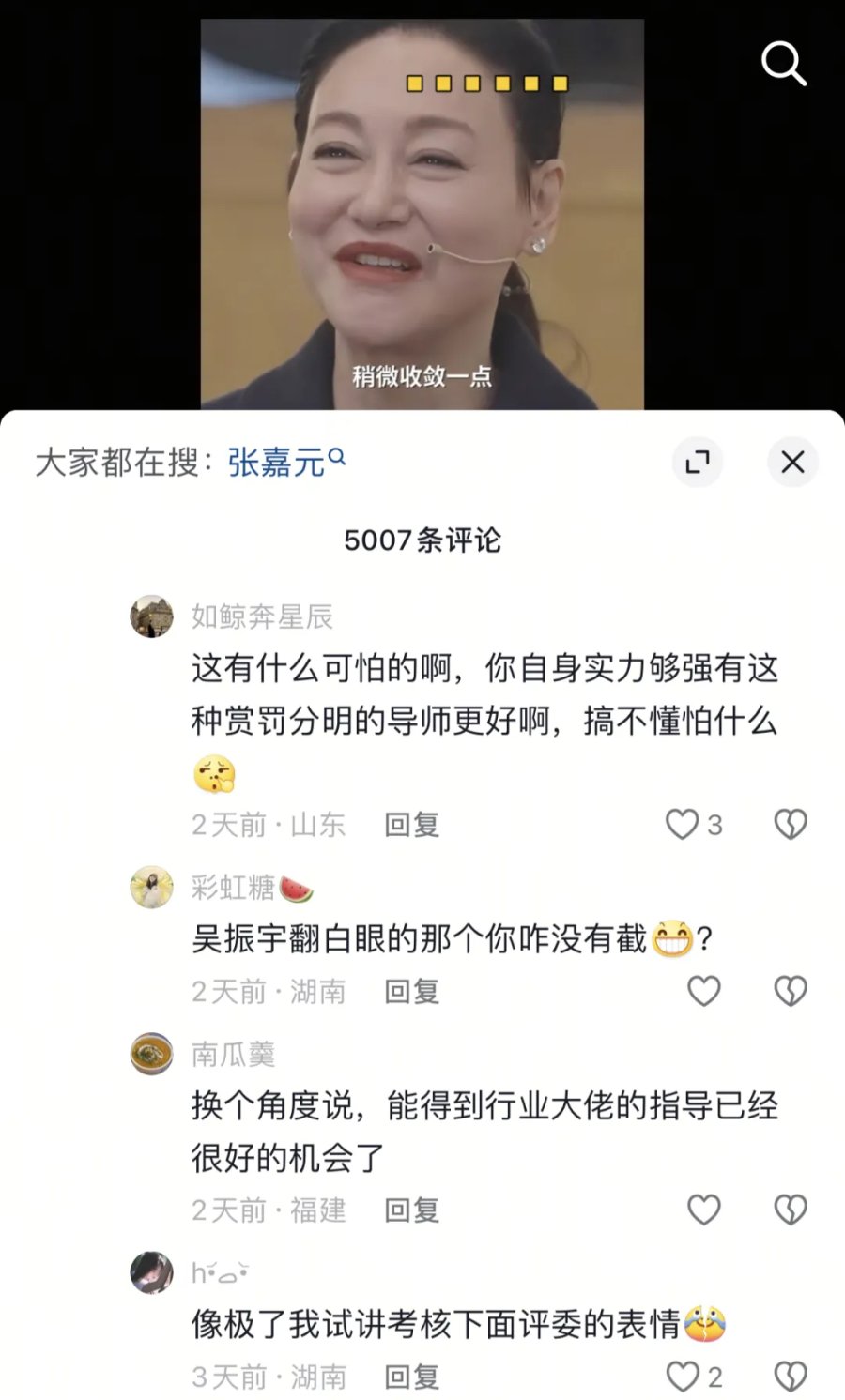Dislike the comment by 南瓜羹

791,1210
